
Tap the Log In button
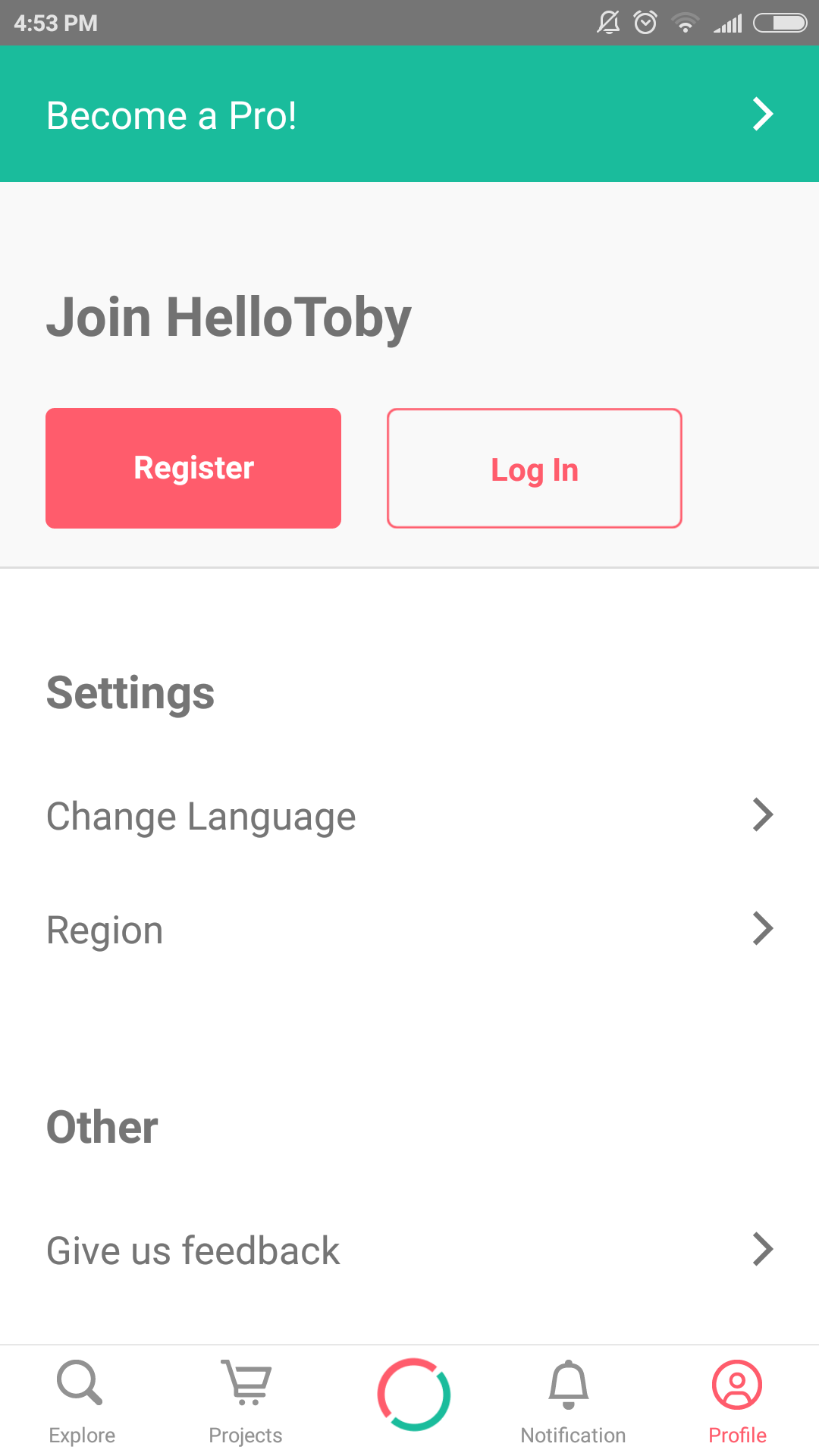click(x=535, y=468)
